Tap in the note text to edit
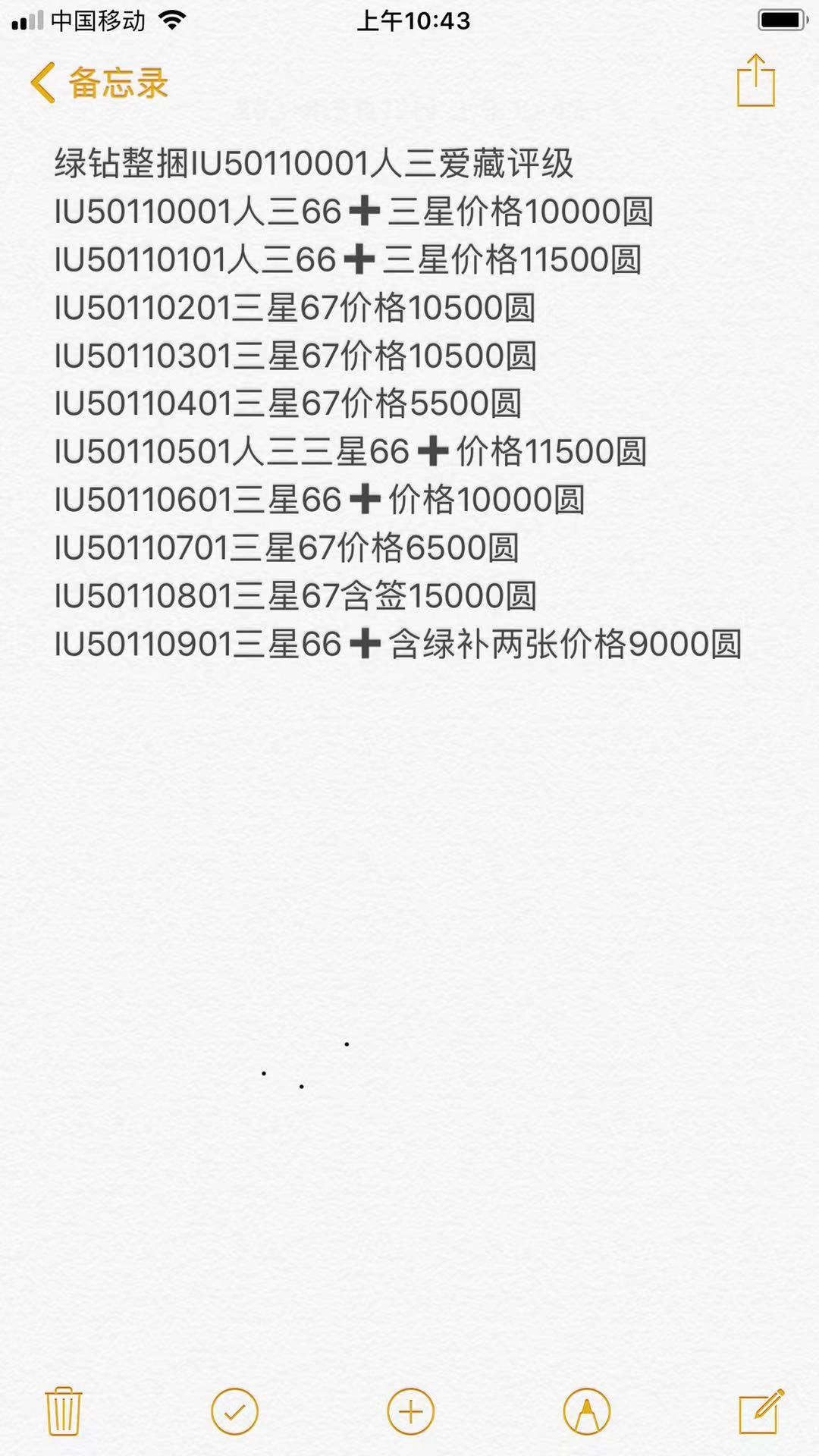Screen dimensions: 819x1456 click(x=397, y=403)
